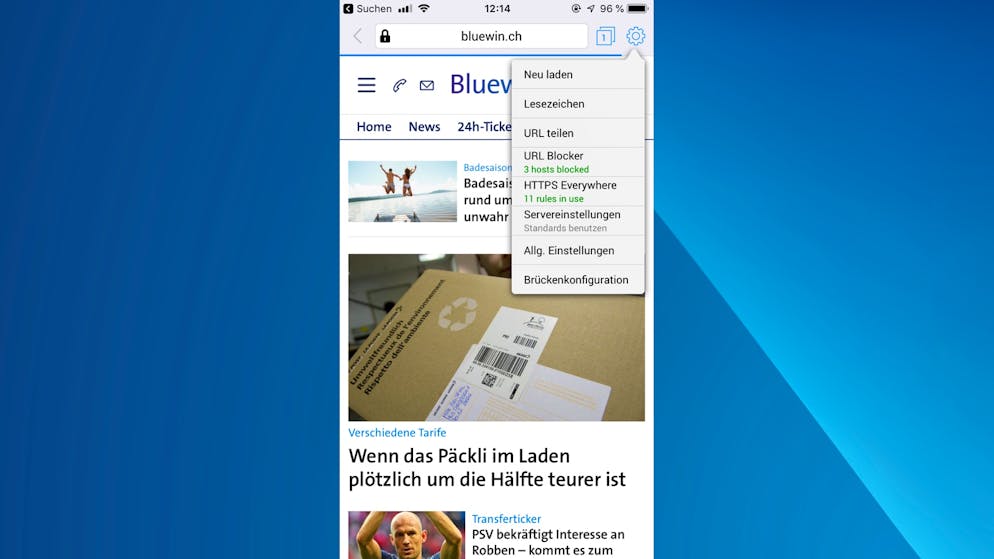Open the URL Blocker entry
This screenshot has height=559, width=994.
[x=578, y=162]
